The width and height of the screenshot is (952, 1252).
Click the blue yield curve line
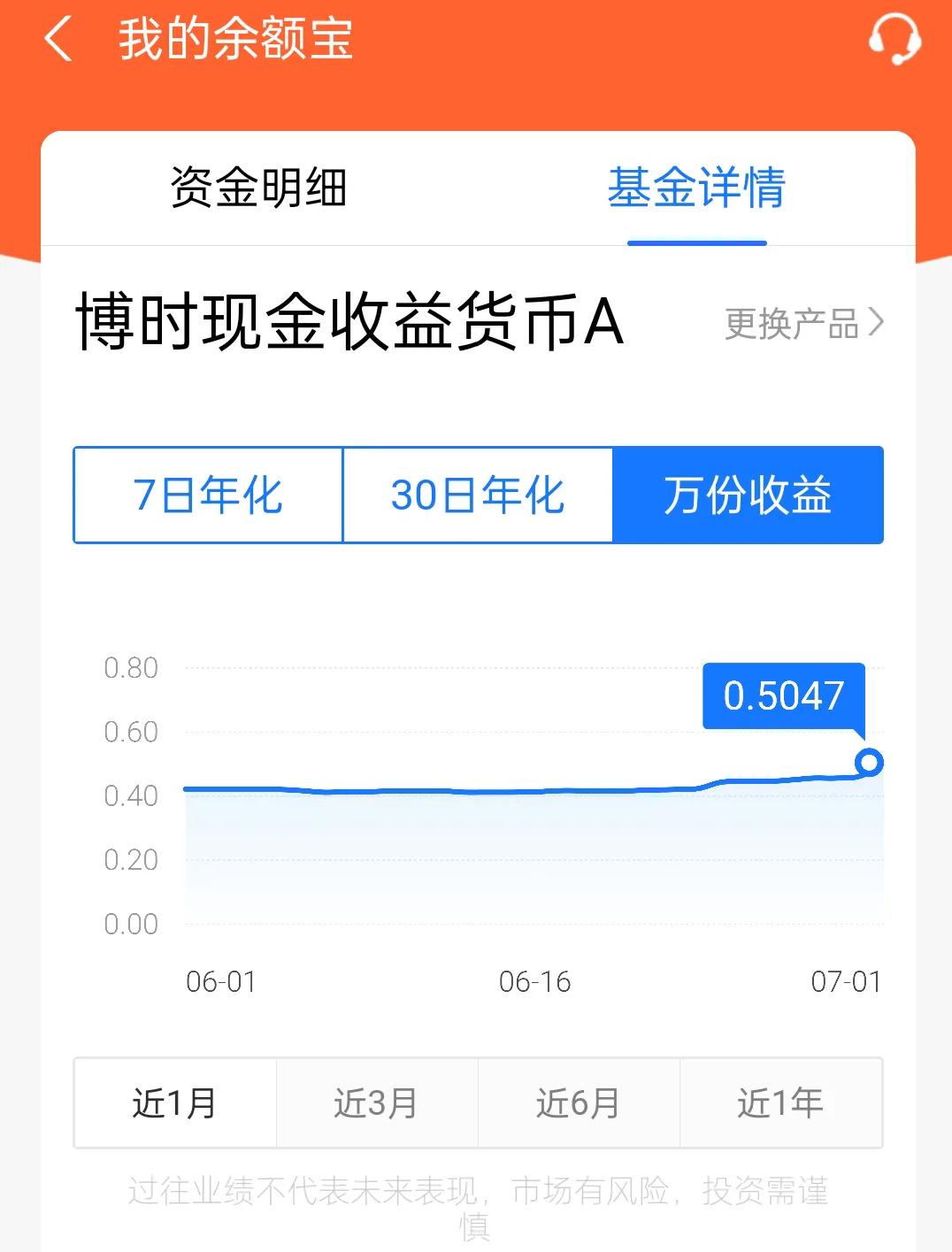pyautogui.click(x=442, y=787)
